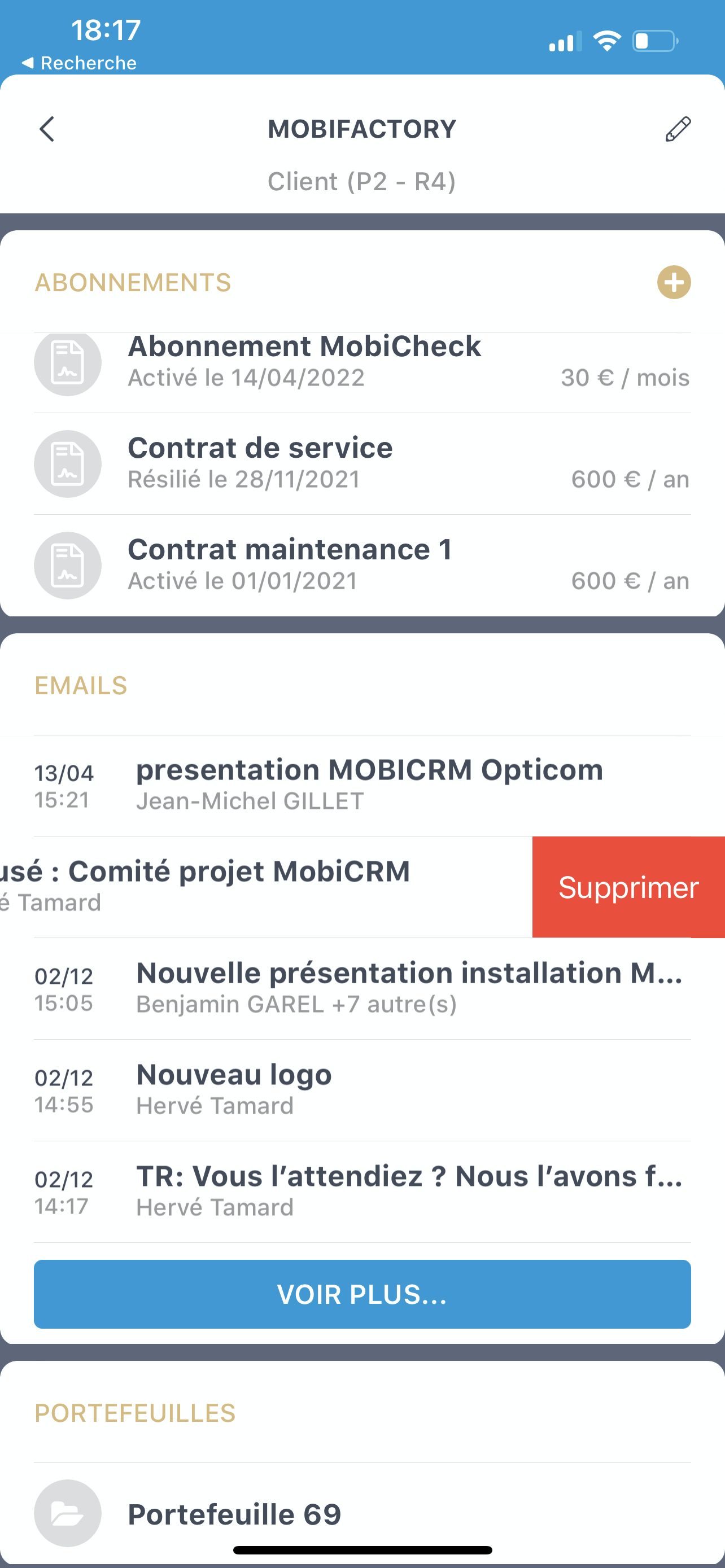The width and height of the screenshot is (725, 1568).
Task: Tap Supprimer to delete the email
Action: [628, 887]
